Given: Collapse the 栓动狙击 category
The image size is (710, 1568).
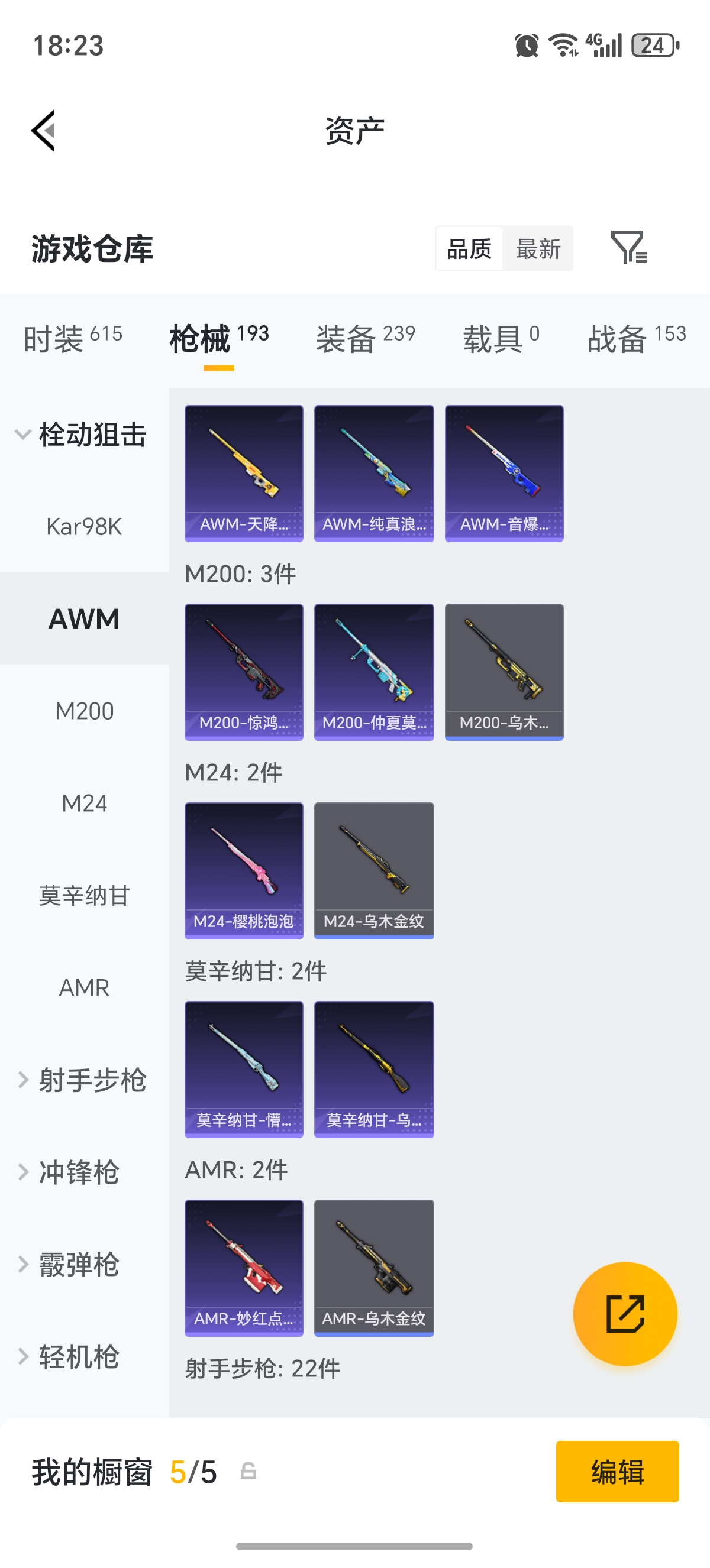Looking at the screenshot, I should pos(82,435).
